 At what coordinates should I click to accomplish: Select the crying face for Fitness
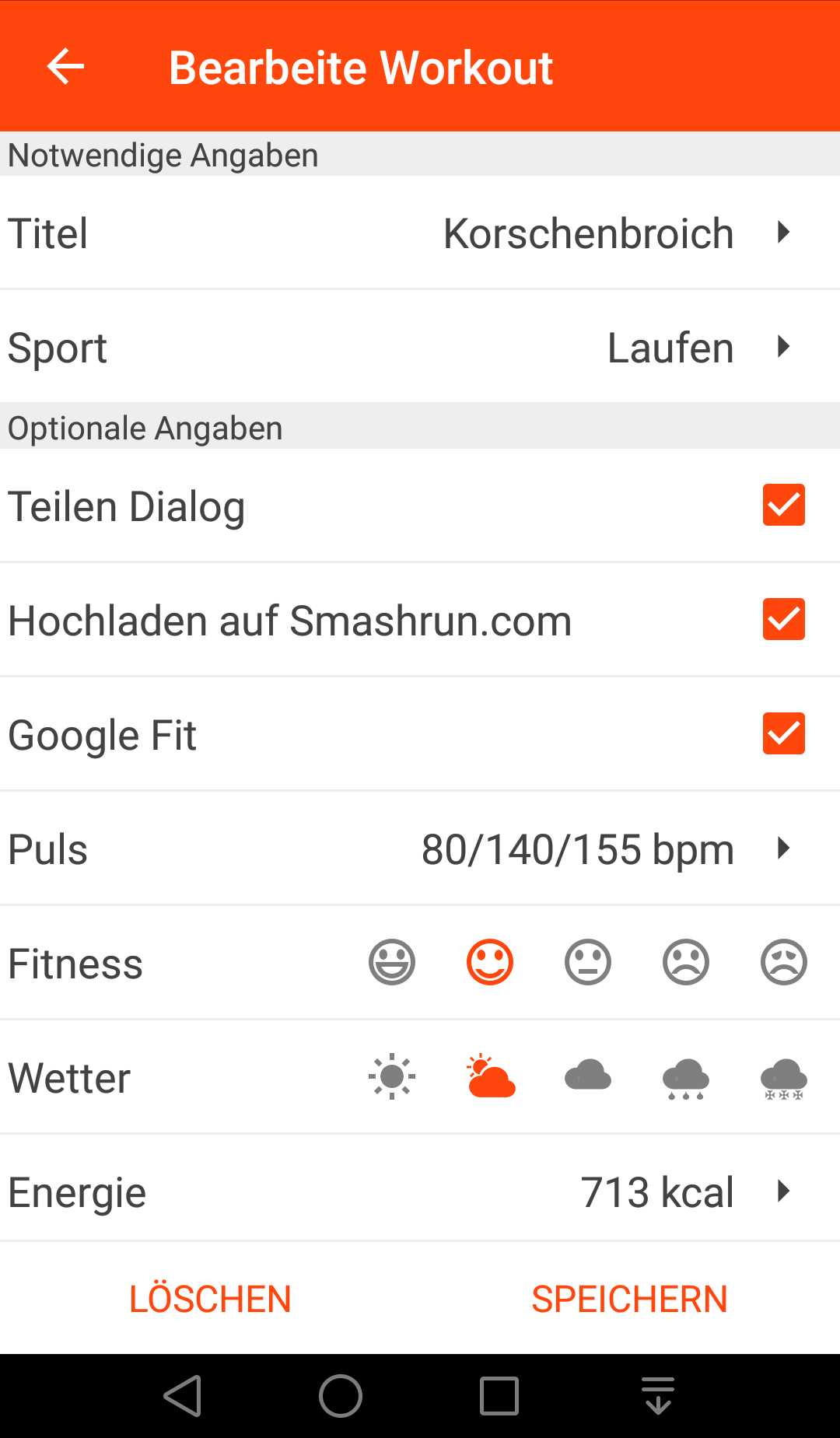(783, 963)
